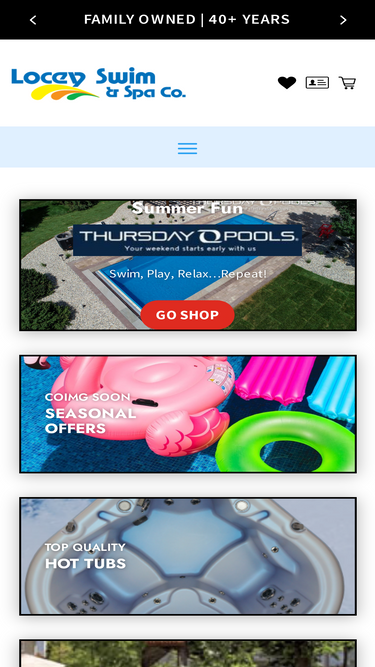Tap the GO SHOP button
Viewport: 375px width, 667px height.
pyautogui.click(x=188, y=315)
